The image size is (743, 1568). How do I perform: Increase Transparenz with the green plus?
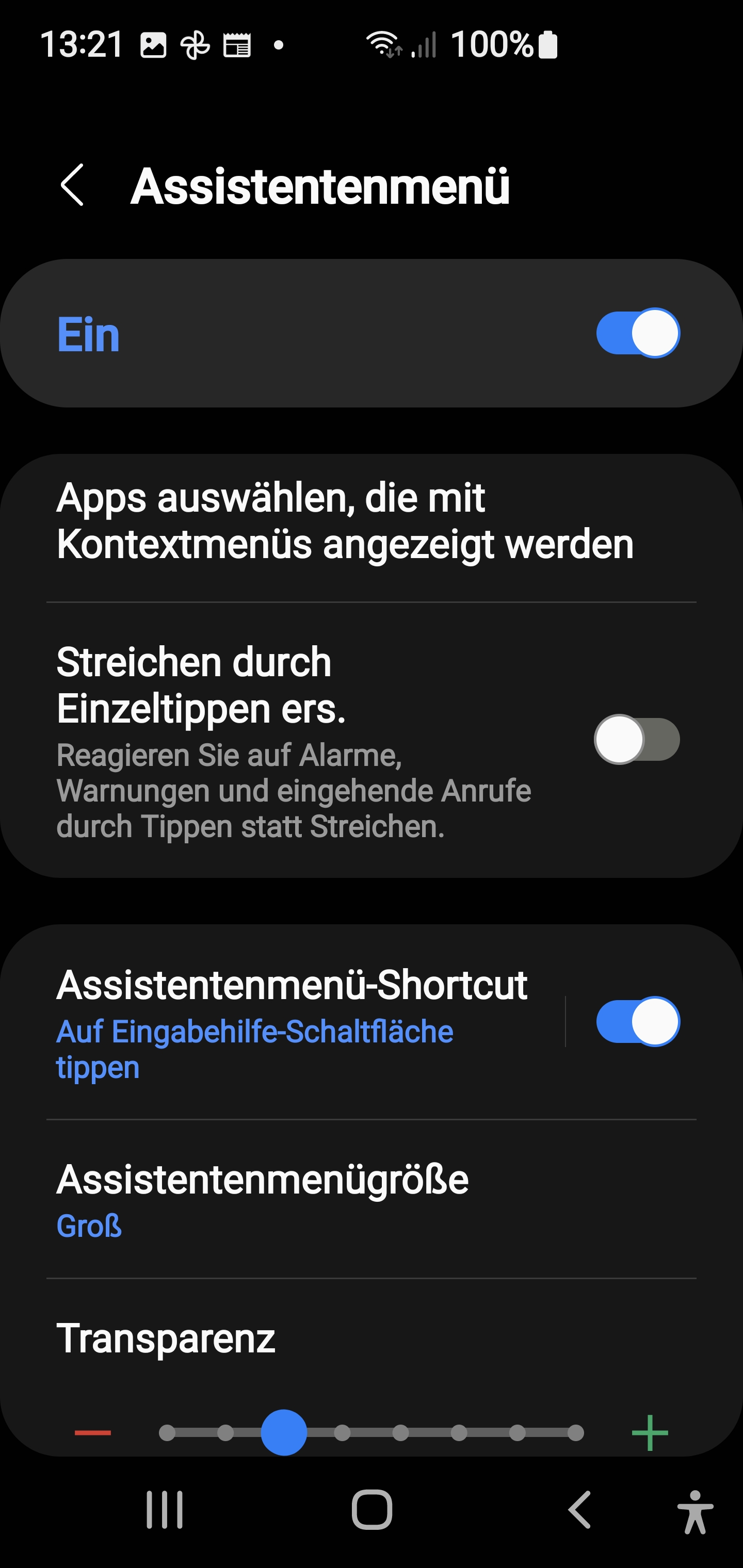coord(650,1433)
